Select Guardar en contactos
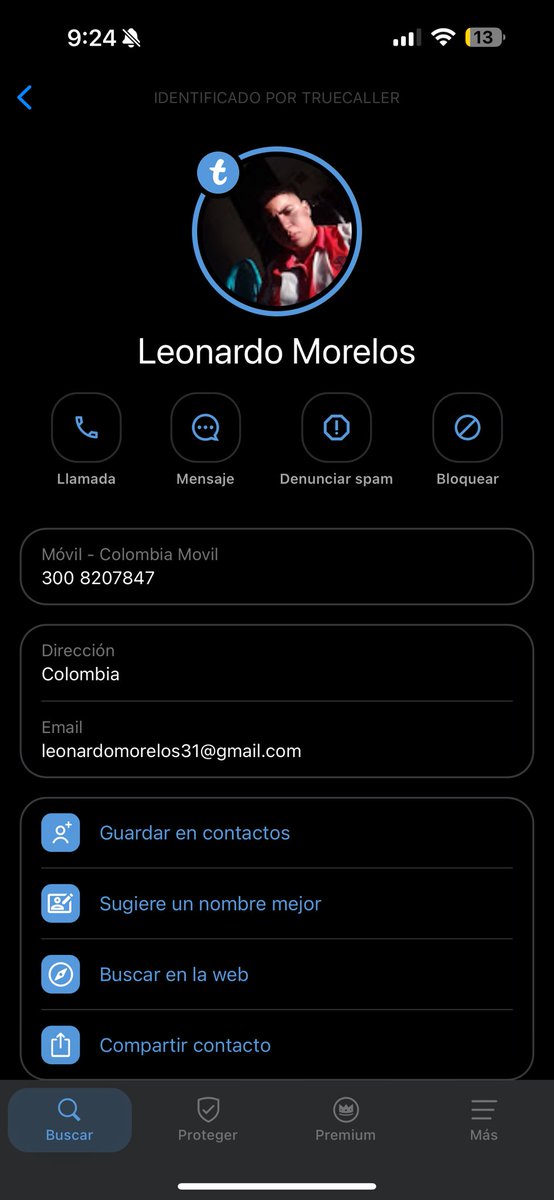Viewport: 554px width, 1200px height. point(277,833)
